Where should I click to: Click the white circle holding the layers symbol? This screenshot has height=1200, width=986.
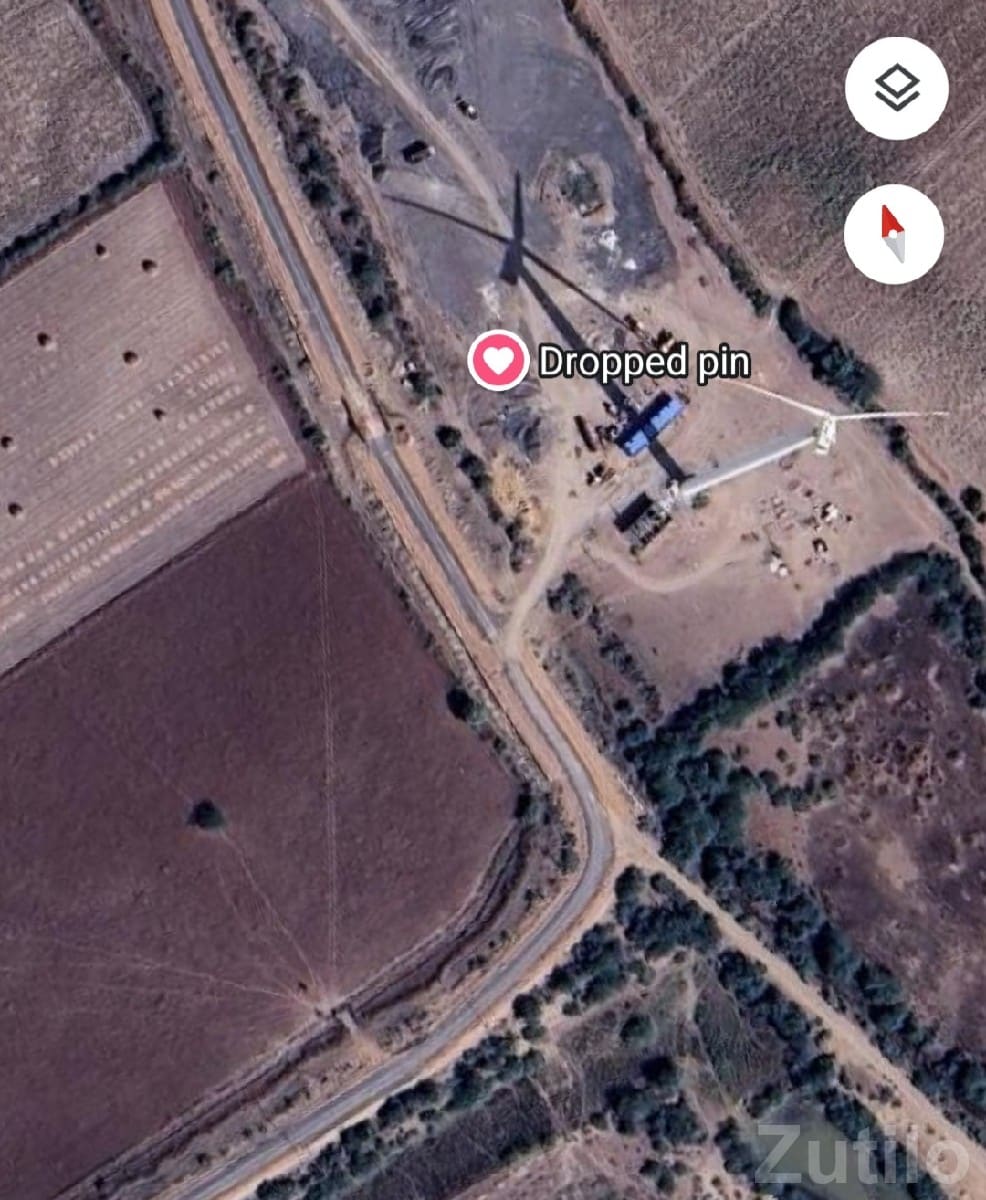(897, 89)
